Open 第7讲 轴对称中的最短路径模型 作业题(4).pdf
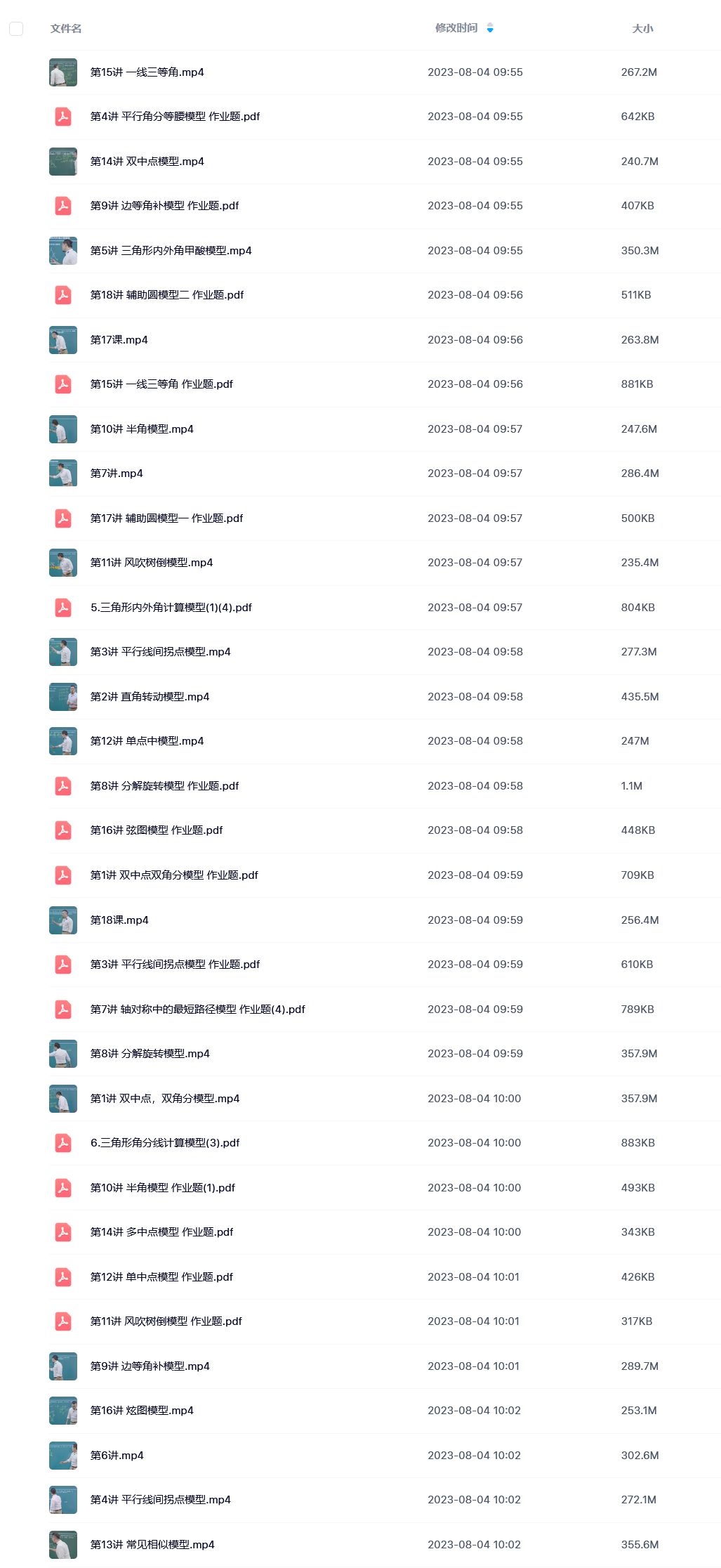This screenshot has width=721, height=1568. pos(197,1010)
